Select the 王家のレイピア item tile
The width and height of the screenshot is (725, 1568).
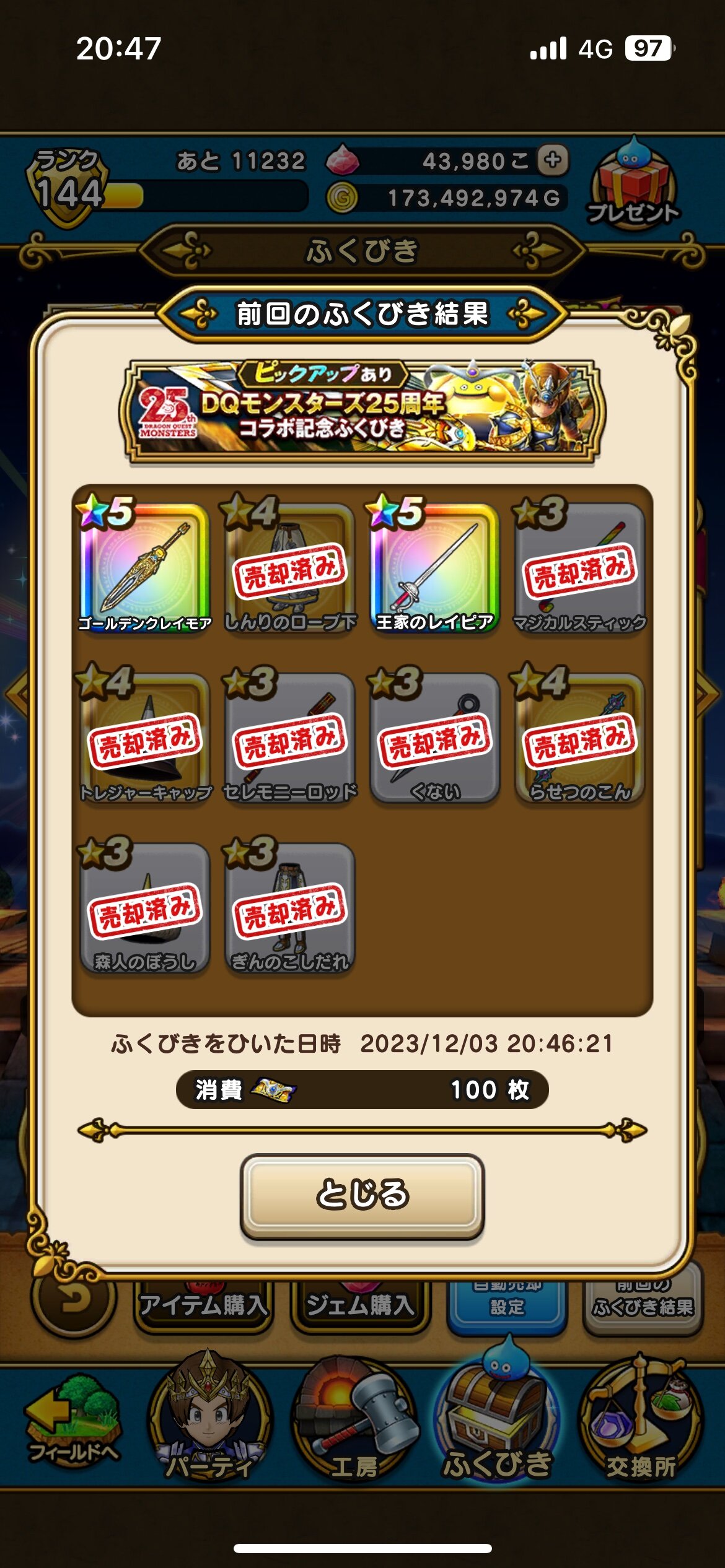(434, 565)
